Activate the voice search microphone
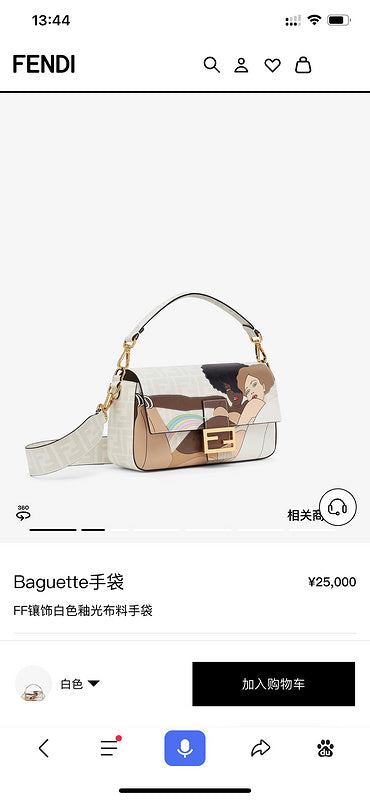This screenshot has width=370, height=800. click(x=185, y=748)
